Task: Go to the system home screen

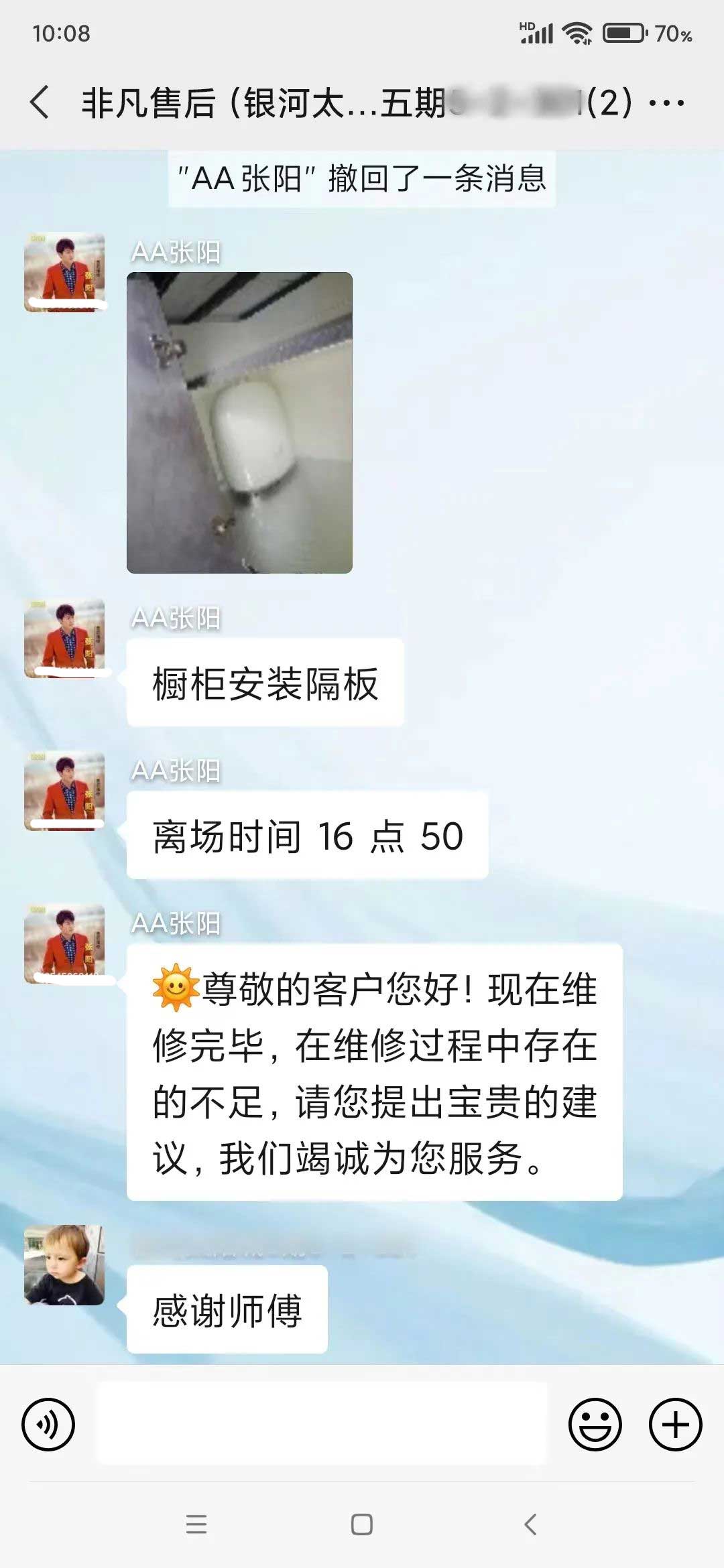Action: 362,1524
